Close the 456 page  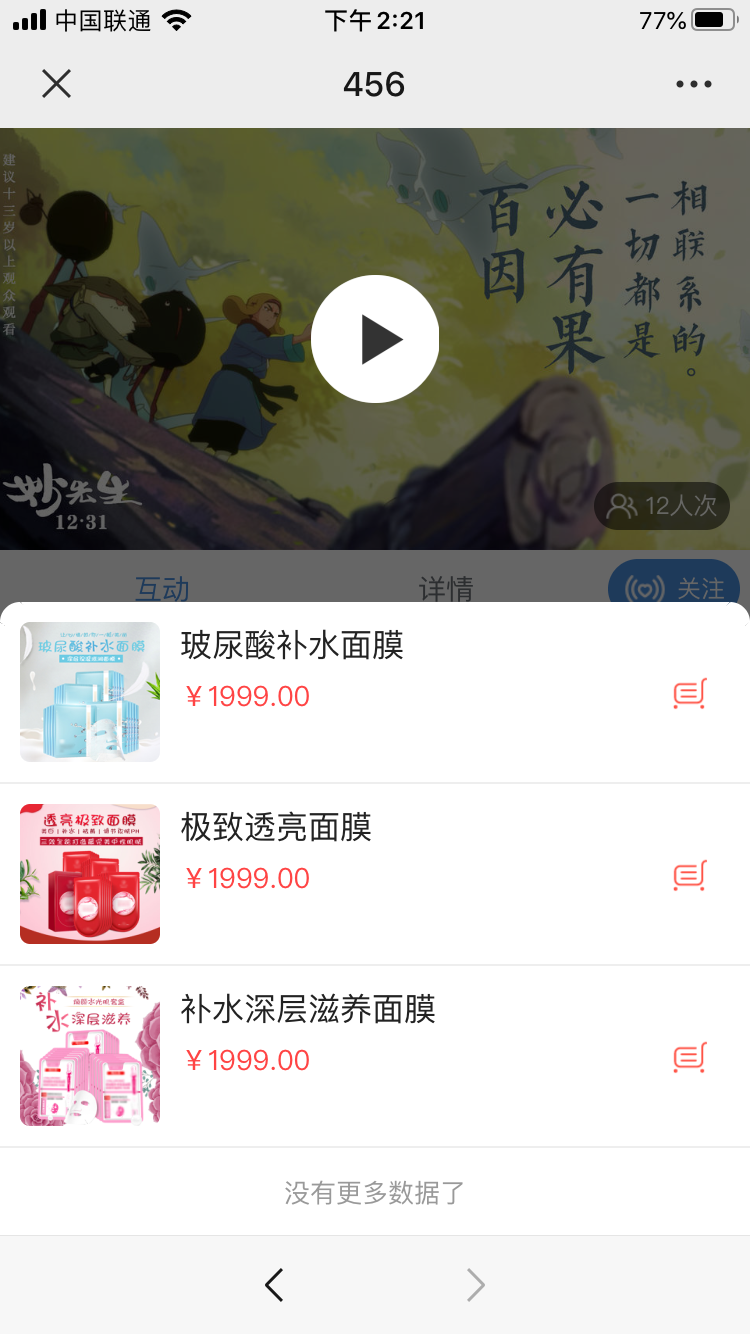point(57,84)
